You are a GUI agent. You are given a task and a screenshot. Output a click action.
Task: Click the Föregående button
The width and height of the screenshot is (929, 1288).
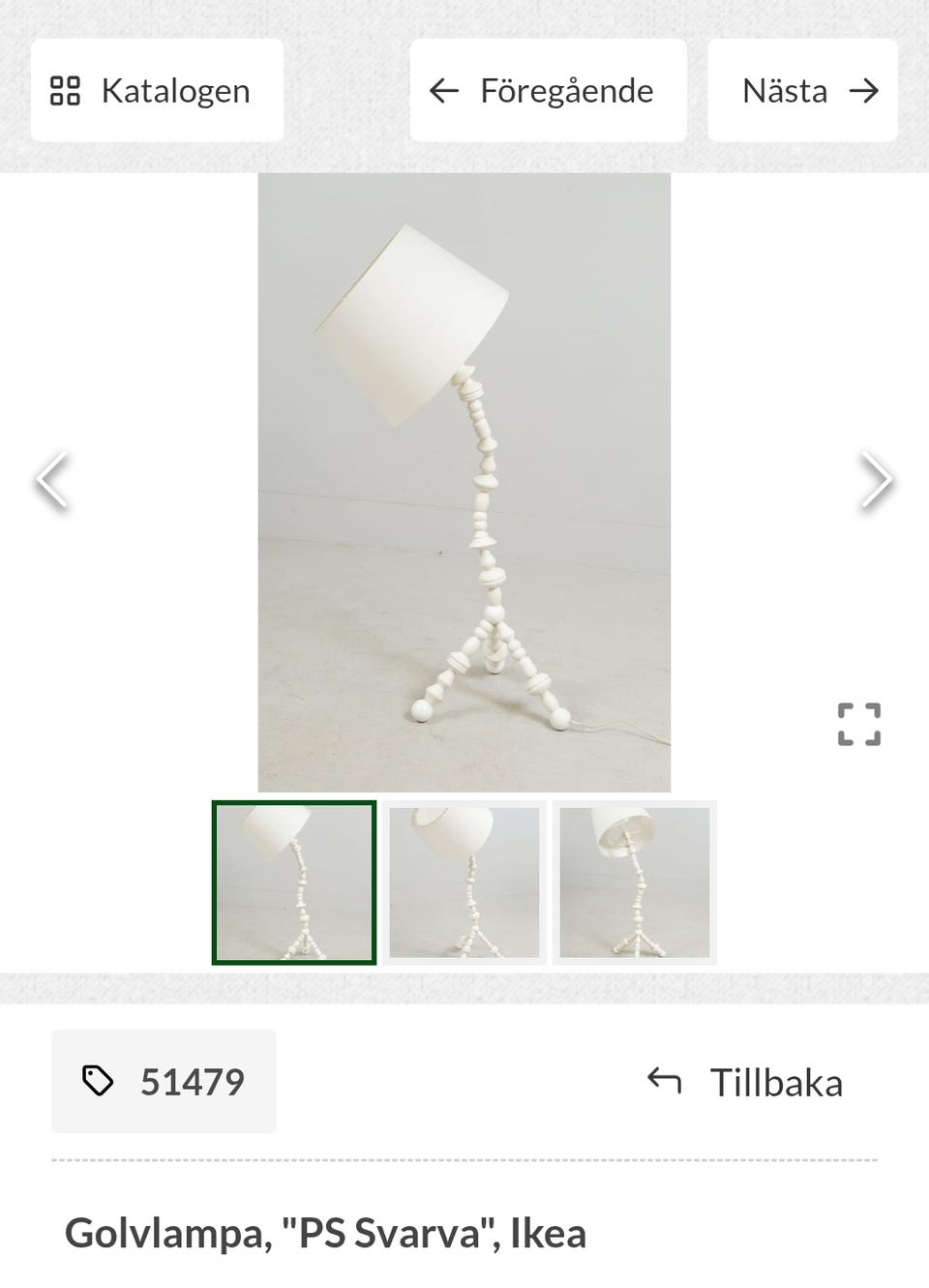(547, 90)
